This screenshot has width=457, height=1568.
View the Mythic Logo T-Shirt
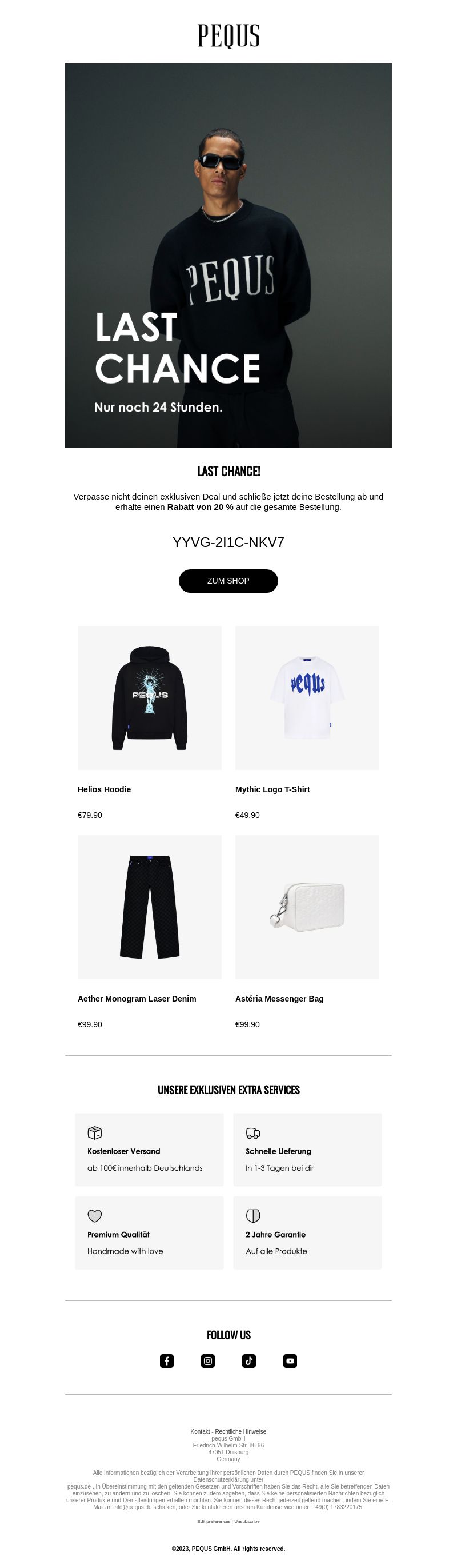(307, 697)
